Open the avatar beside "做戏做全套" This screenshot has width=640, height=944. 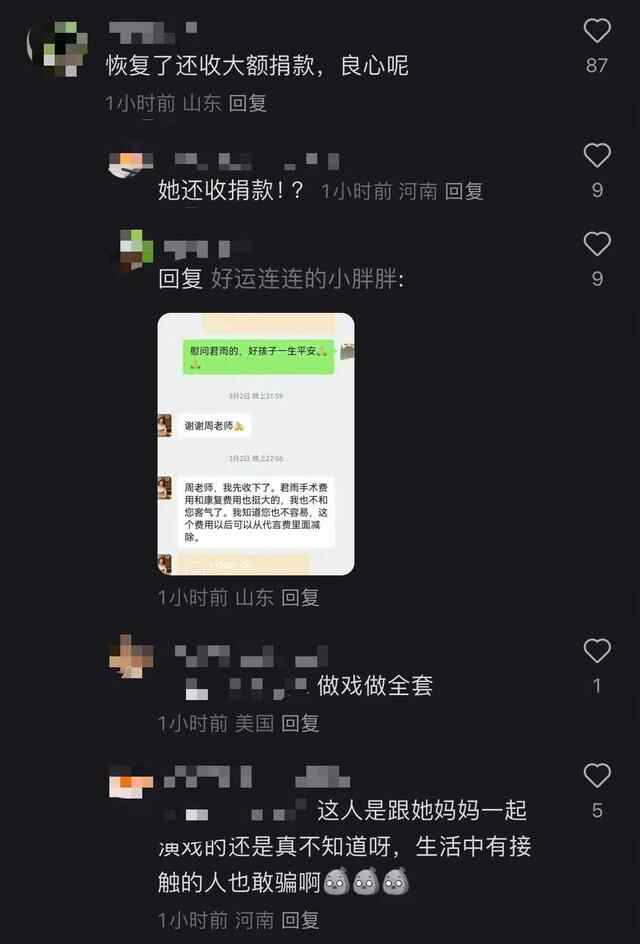131,656
